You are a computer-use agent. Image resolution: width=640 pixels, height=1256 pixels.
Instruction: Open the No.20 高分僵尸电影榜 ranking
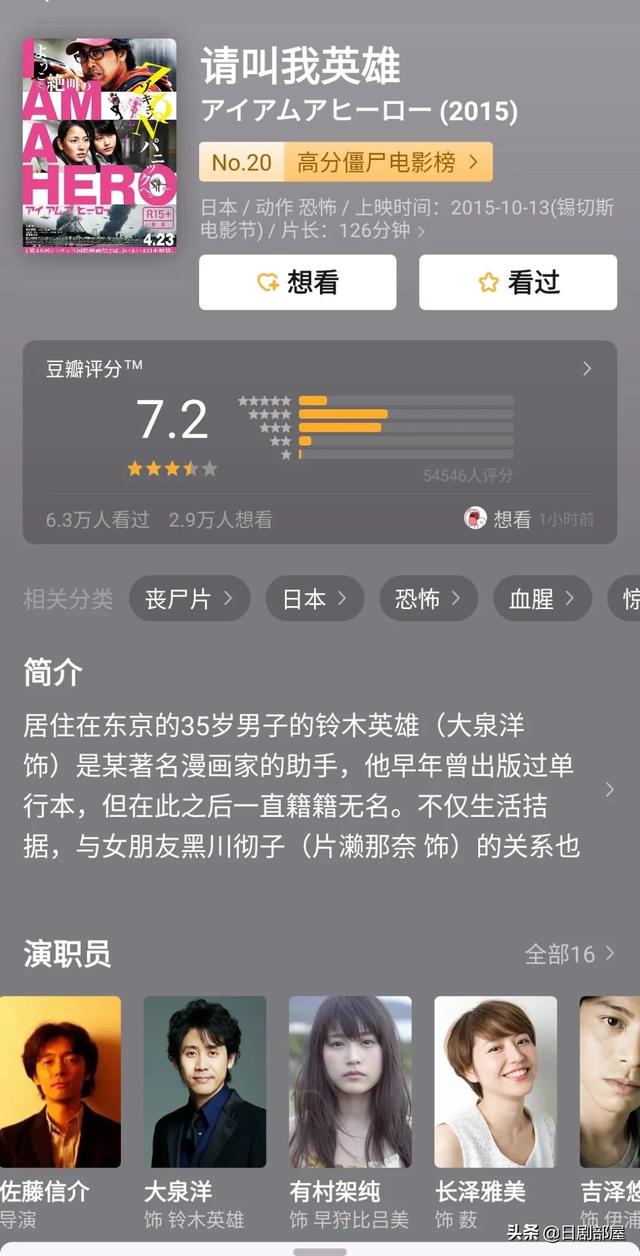345,161
